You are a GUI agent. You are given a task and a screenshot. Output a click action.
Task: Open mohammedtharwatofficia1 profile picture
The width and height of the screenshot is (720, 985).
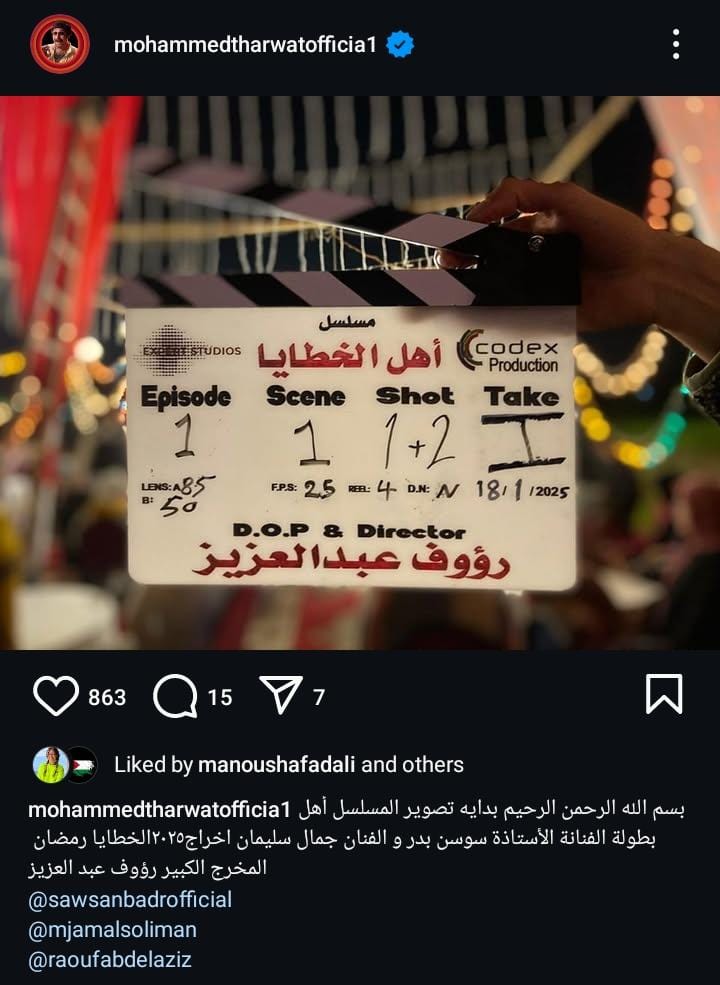[60, 44]
